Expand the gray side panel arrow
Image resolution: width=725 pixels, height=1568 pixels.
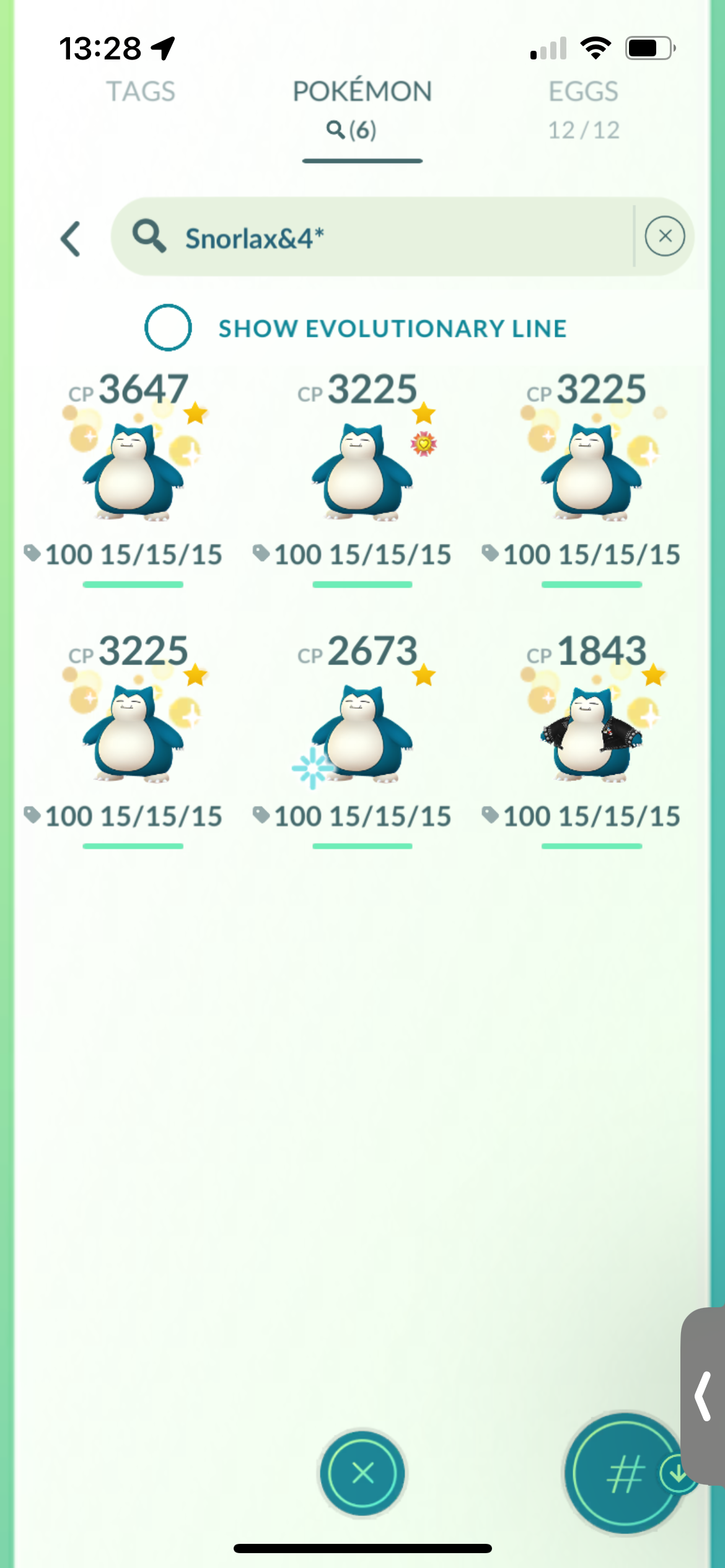(703, 1396)
